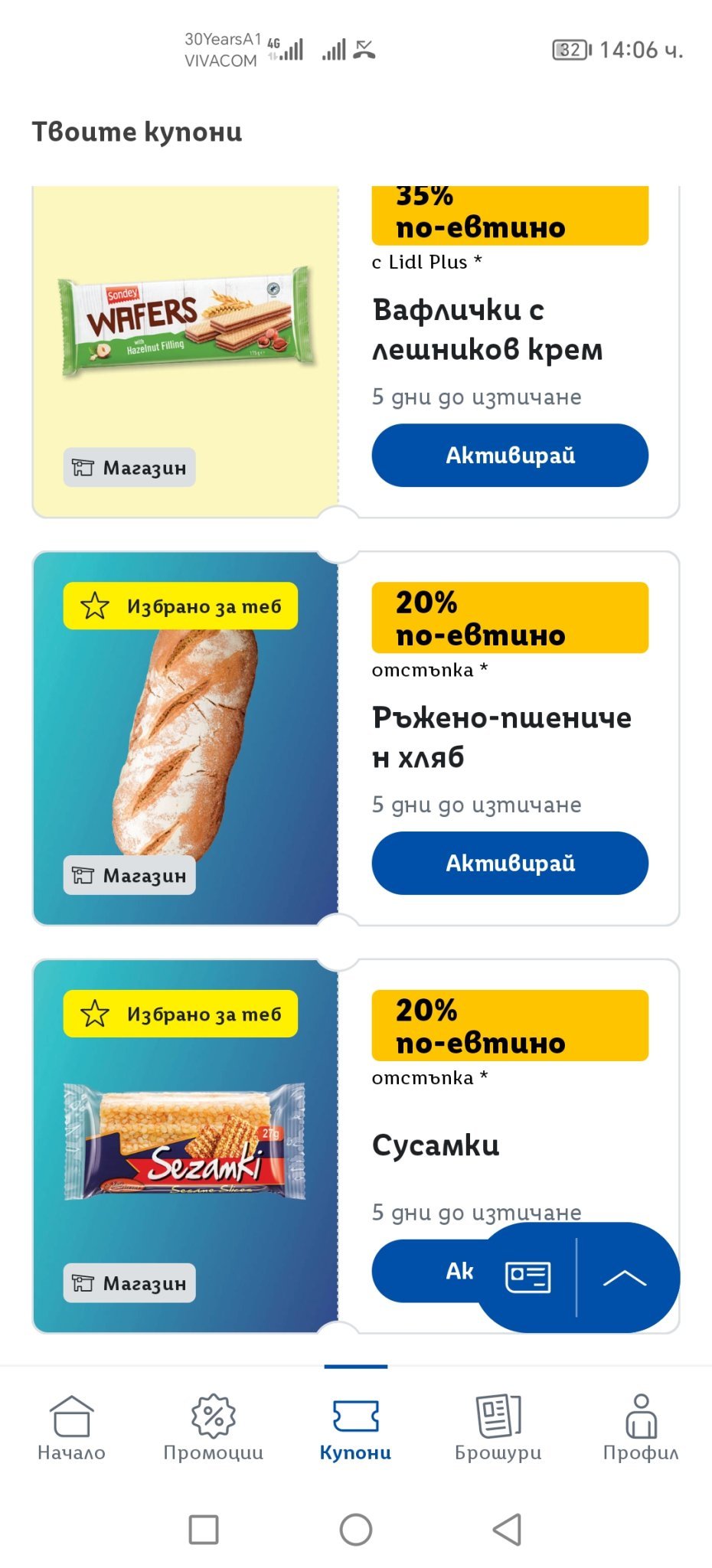Expand the floating panel with the up arrow

[625, 1277]
